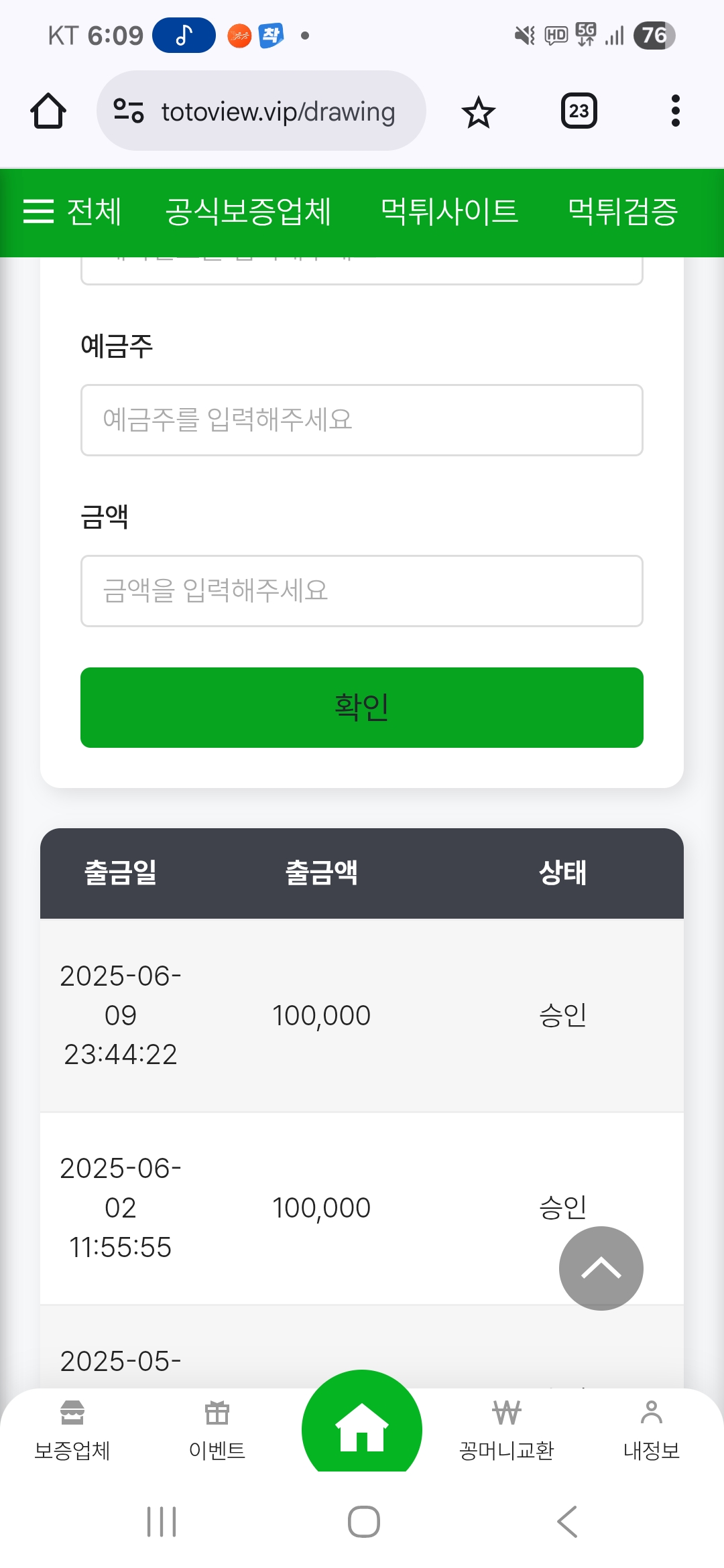This screenshot has width=724, height=1568.
Task: Open the 전체 hamburger menu
Action: click(x=72, y=212)
